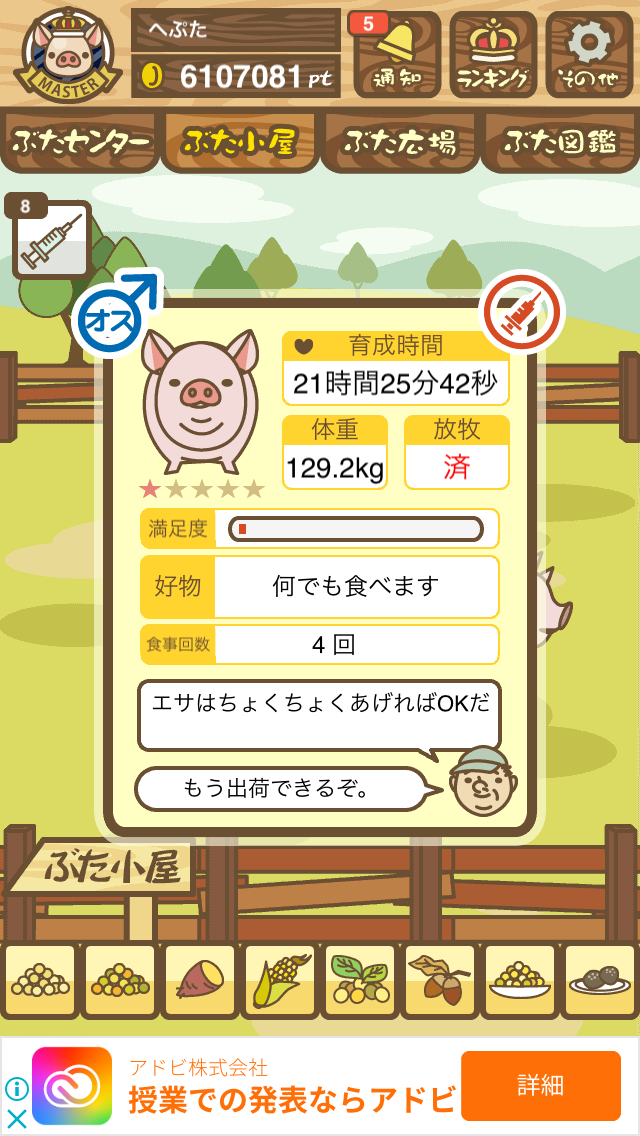Choose the first plain bean pile feed
The width and height of the screenshot is (640, 1136).
coord(41,981)
